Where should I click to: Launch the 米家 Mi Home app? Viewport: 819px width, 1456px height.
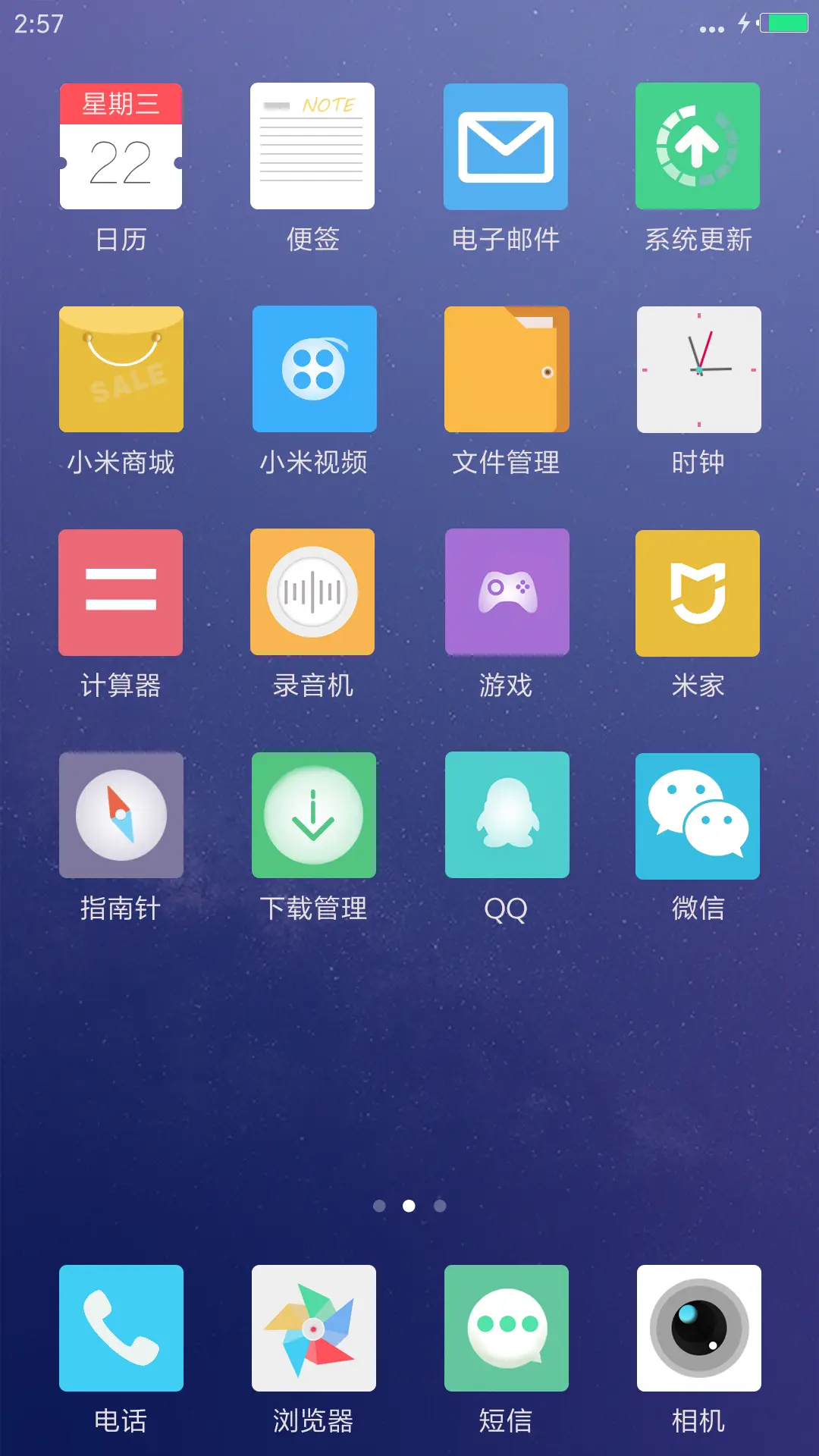(x=698, y=591)
